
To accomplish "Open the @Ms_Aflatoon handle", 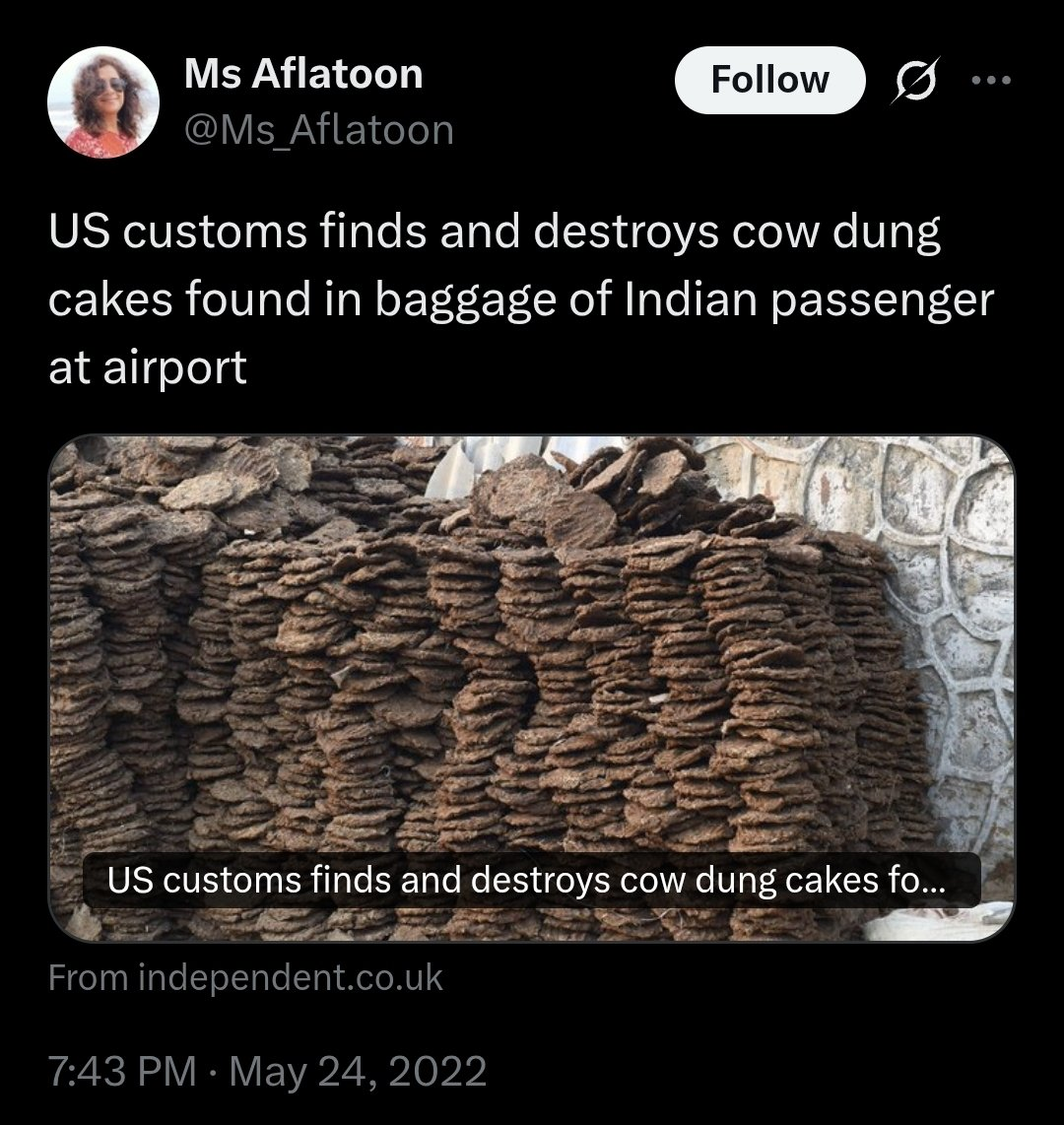I will [318, 129].
